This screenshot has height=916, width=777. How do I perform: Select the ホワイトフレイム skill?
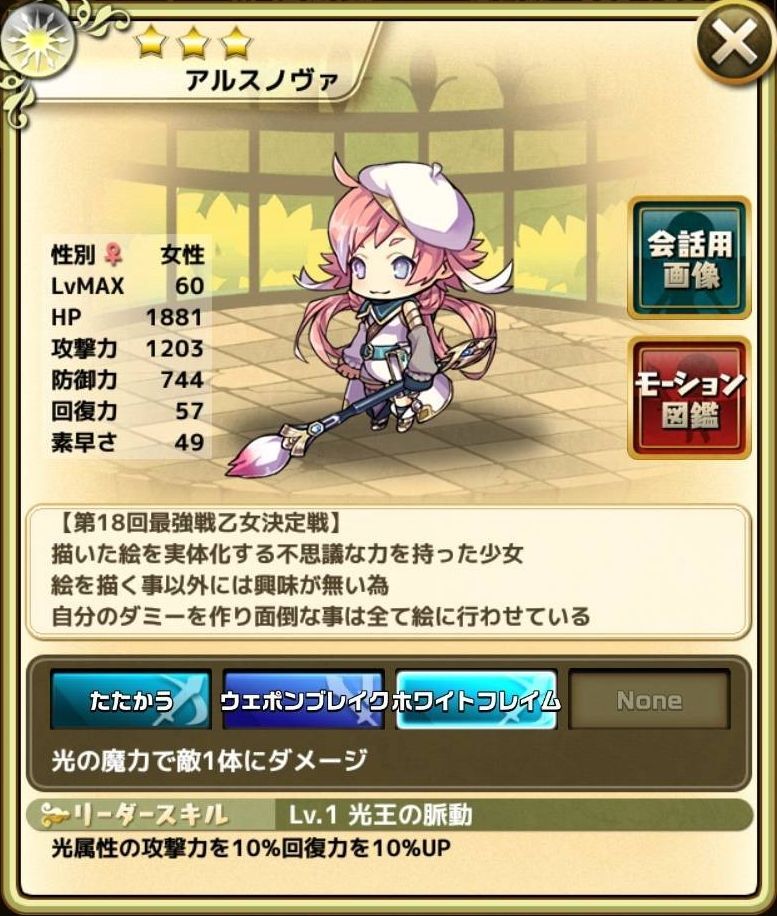pyautogui.click(x=476, y=700)
